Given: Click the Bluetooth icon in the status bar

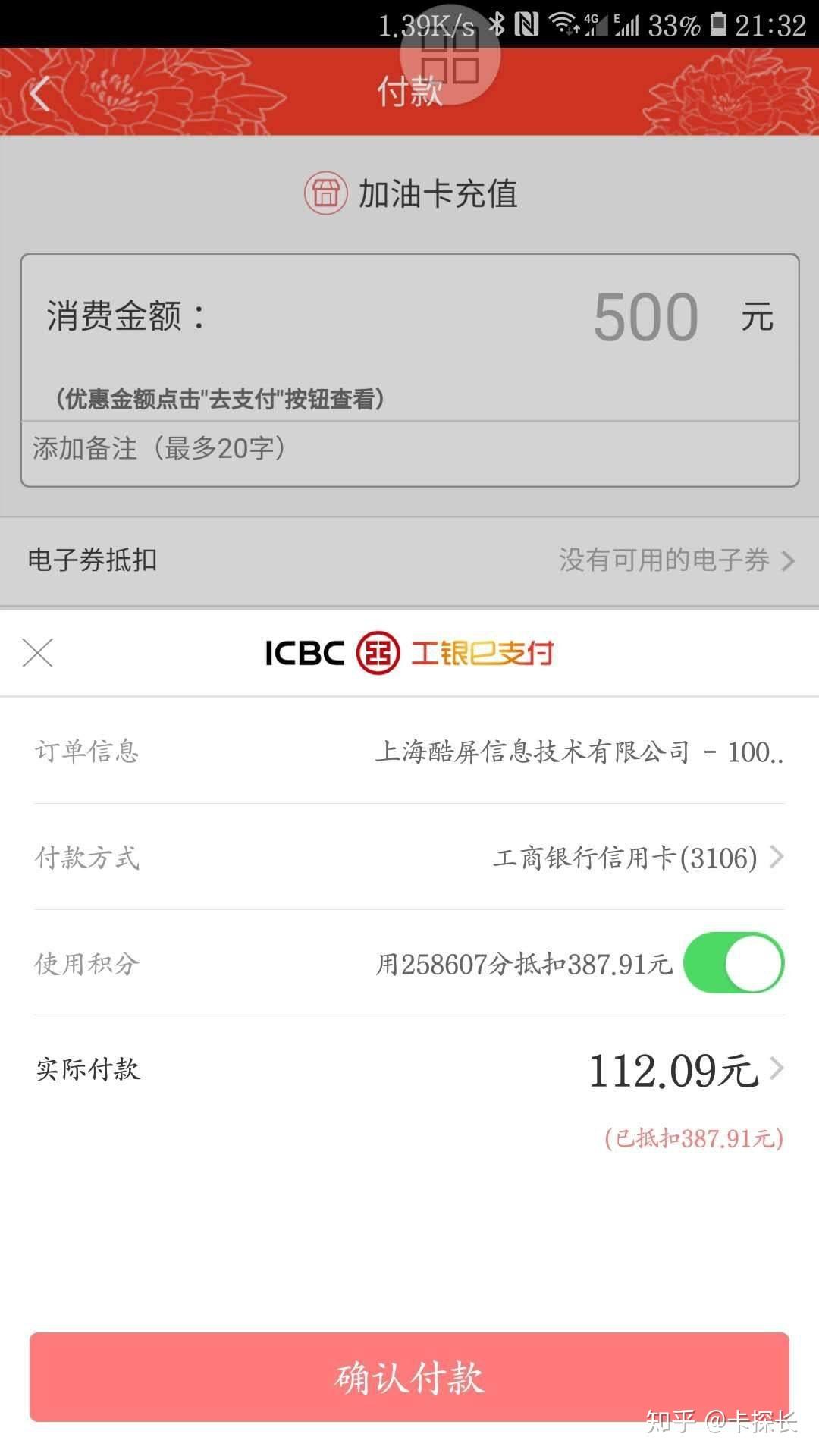Looking at the screenshot, I should (497, 23).
